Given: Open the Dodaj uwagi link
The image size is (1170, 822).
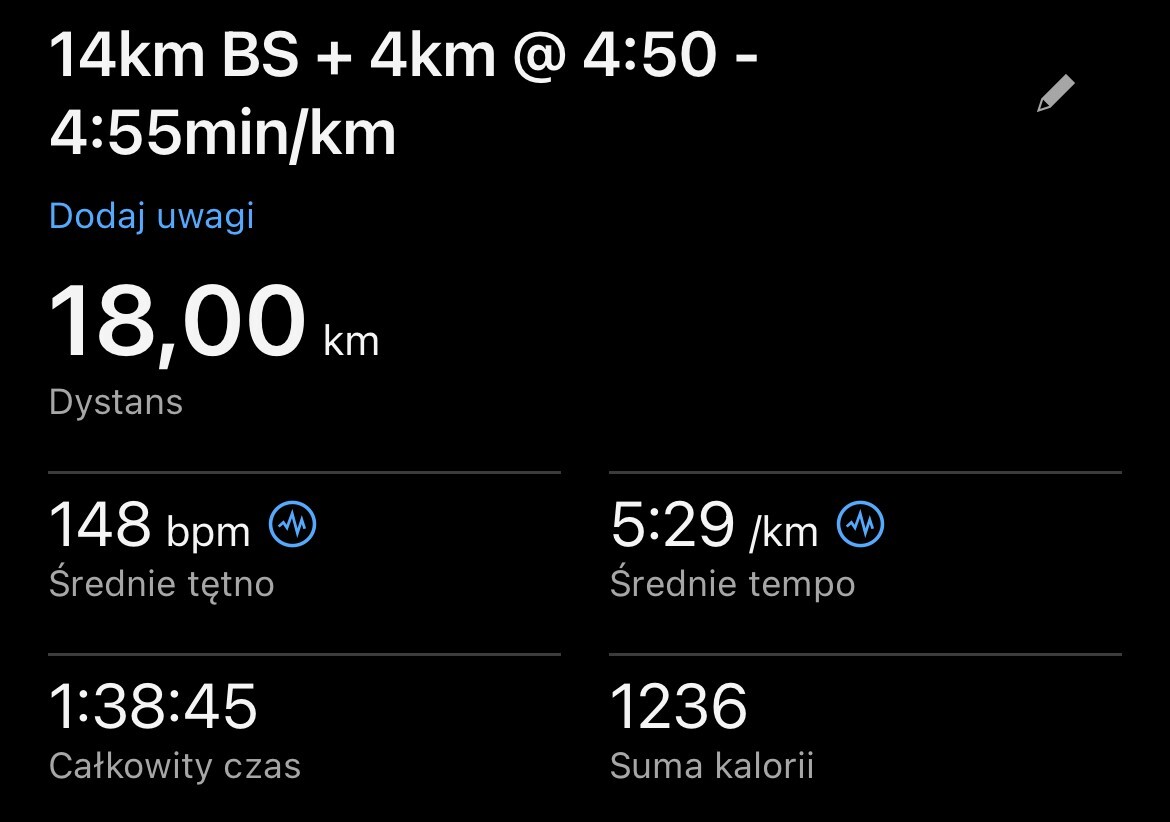Looking at the screenshot, I should 151,216.
